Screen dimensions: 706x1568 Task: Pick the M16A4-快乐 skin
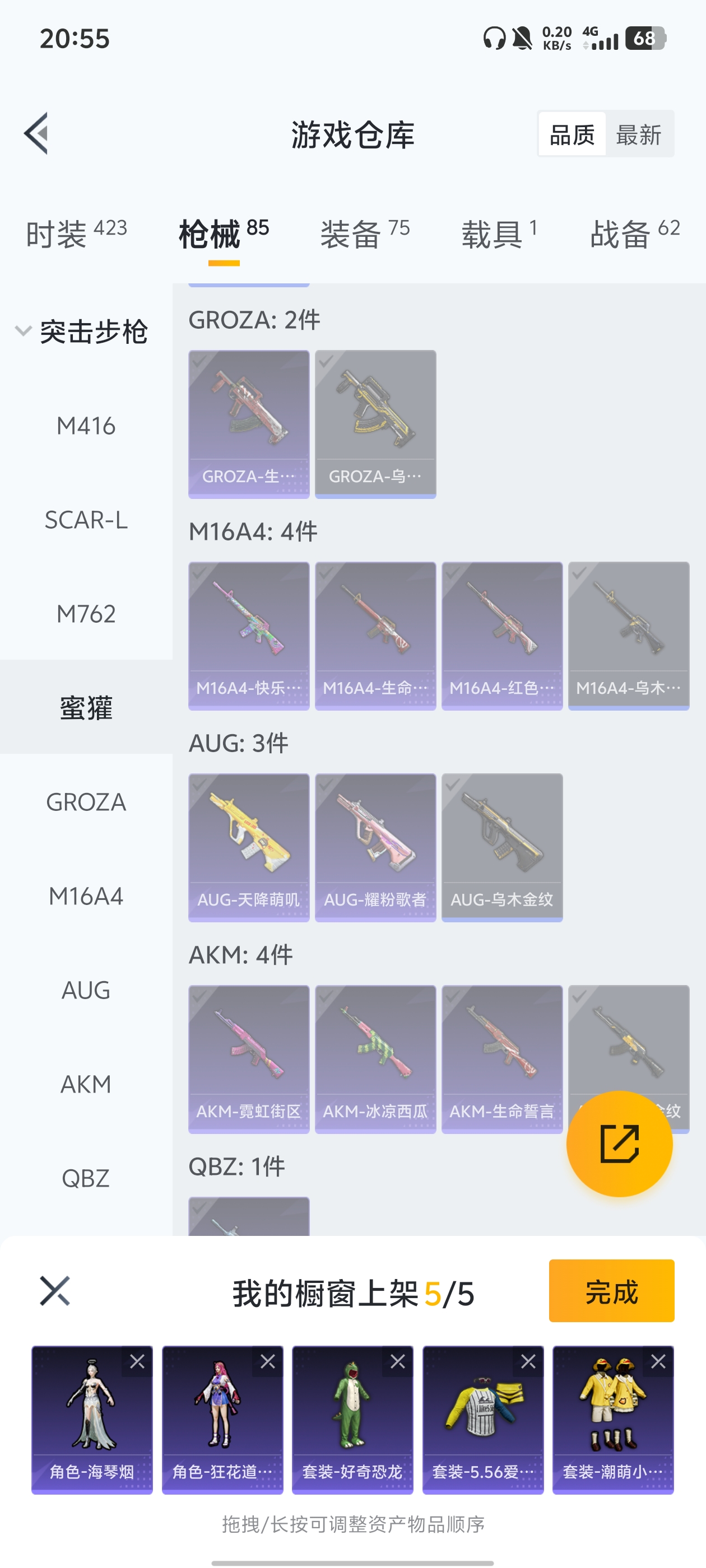(249, 635)
